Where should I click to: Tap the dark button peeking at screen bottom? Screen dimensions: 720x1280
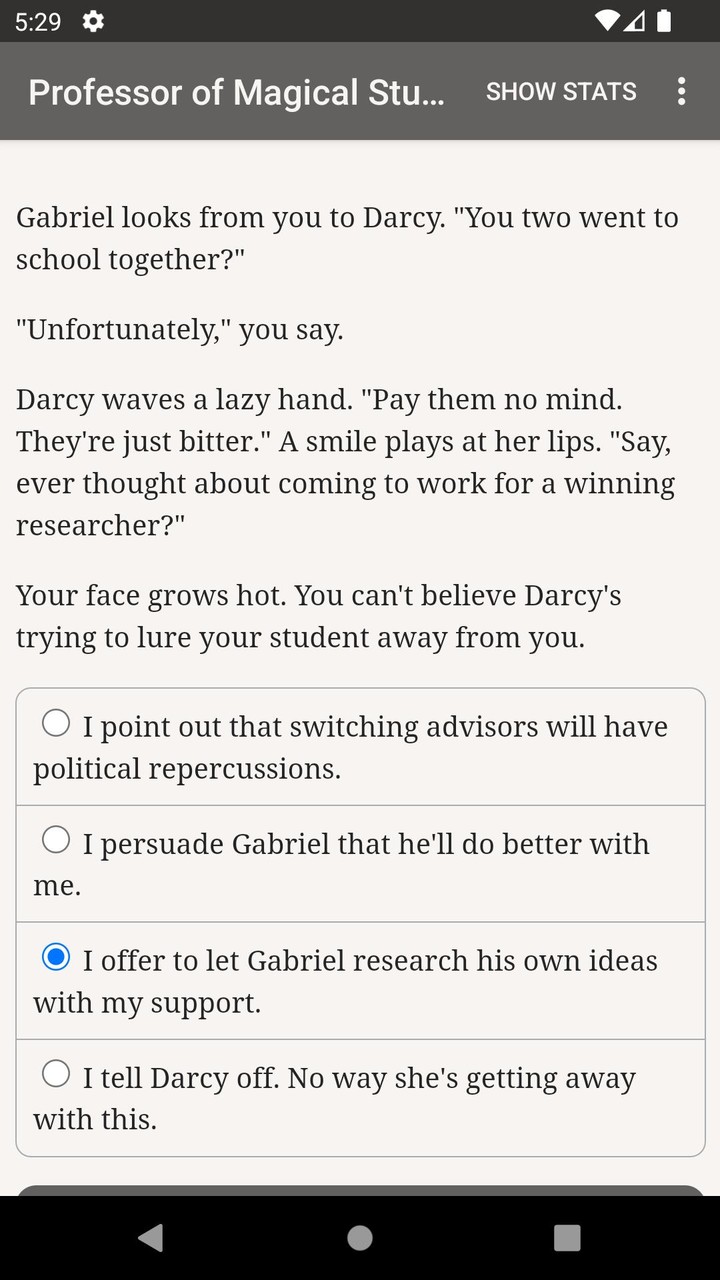click(360, 1195)
